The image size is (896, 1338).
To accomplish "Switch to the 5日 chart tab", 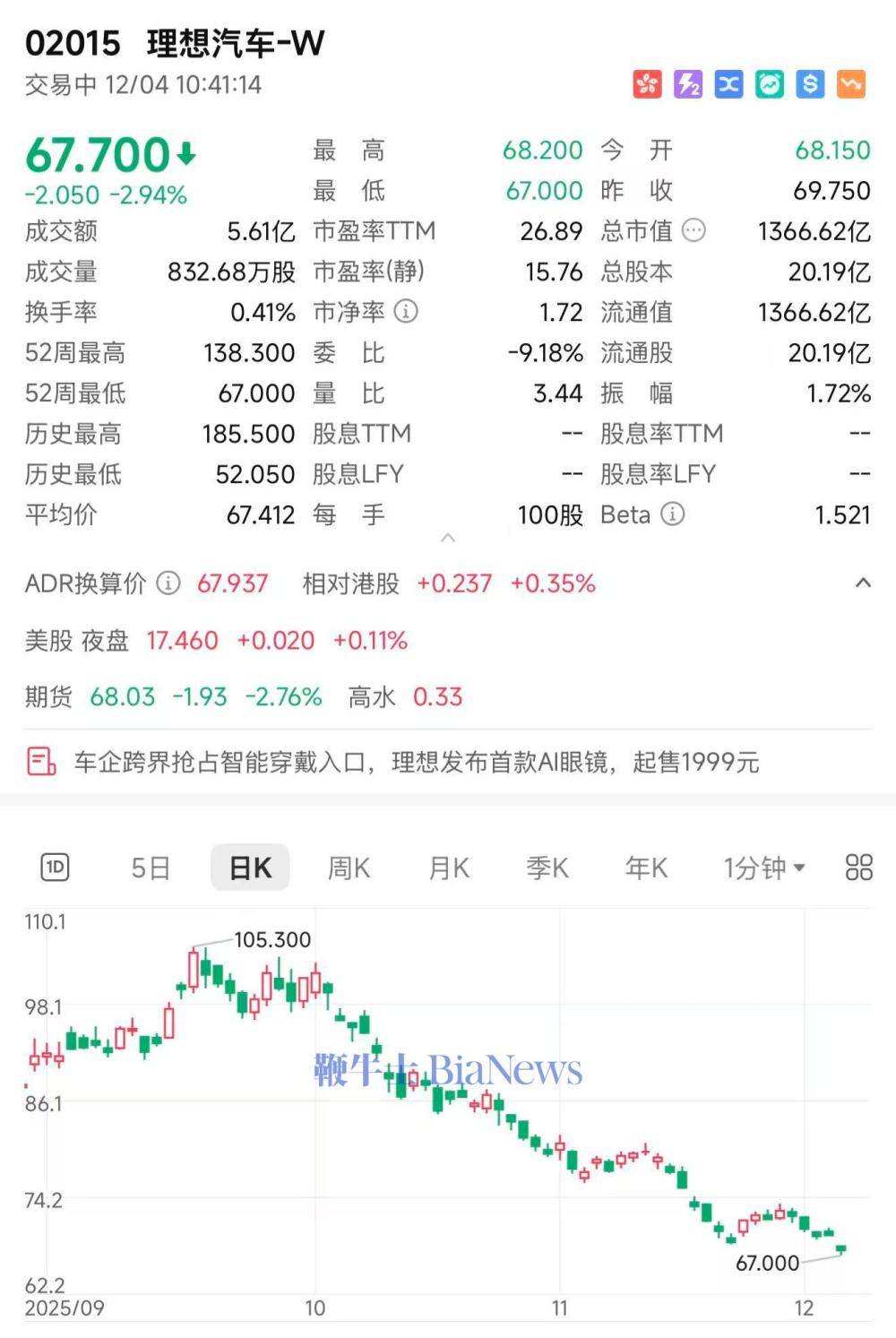I will click(151, 868).
